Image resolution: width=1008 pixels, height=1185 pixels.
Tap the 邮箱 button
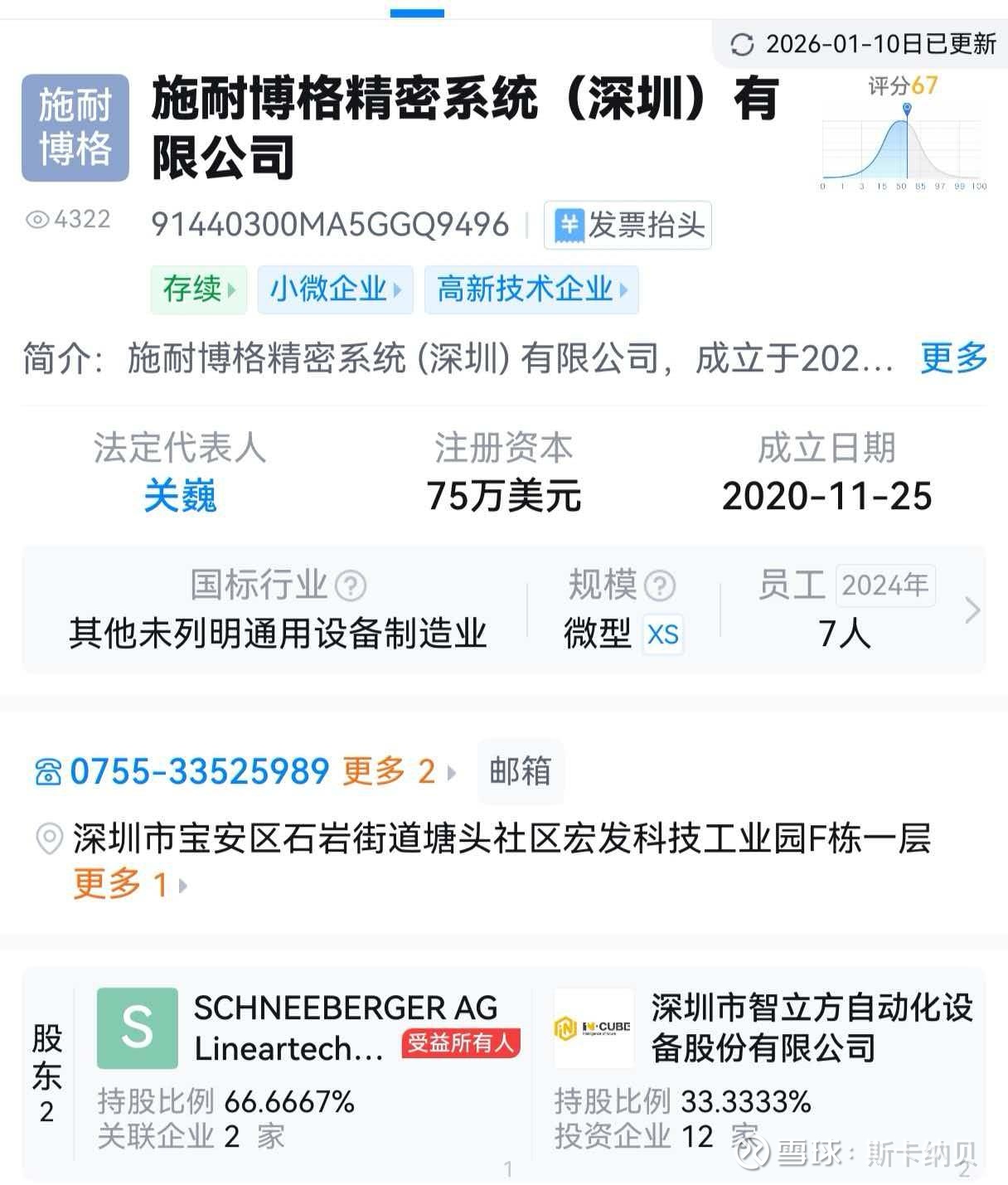[x=520, y=771]
